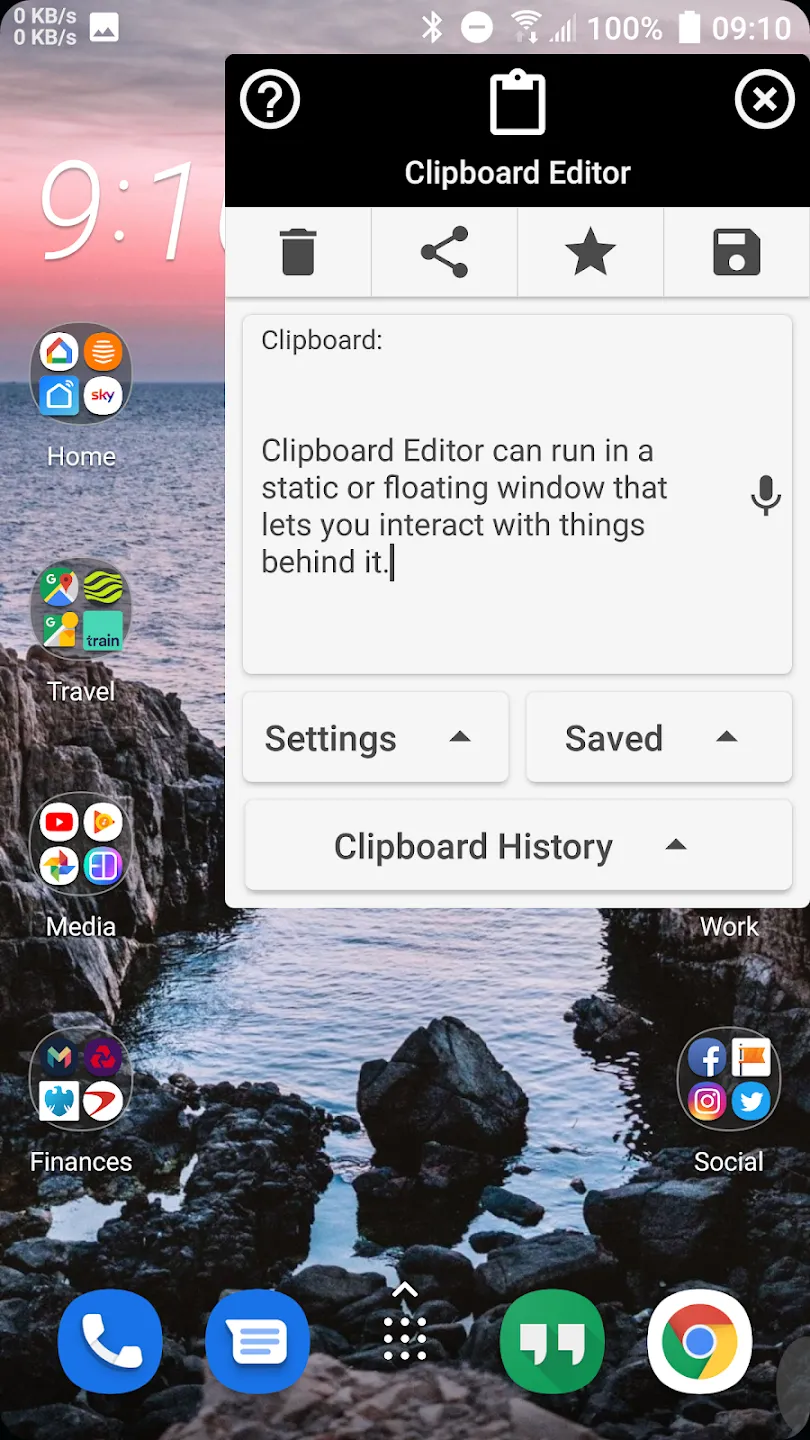Star the clipboard as favorite
The width and height of the screenshot is (810, 1440).
point(590,252)
